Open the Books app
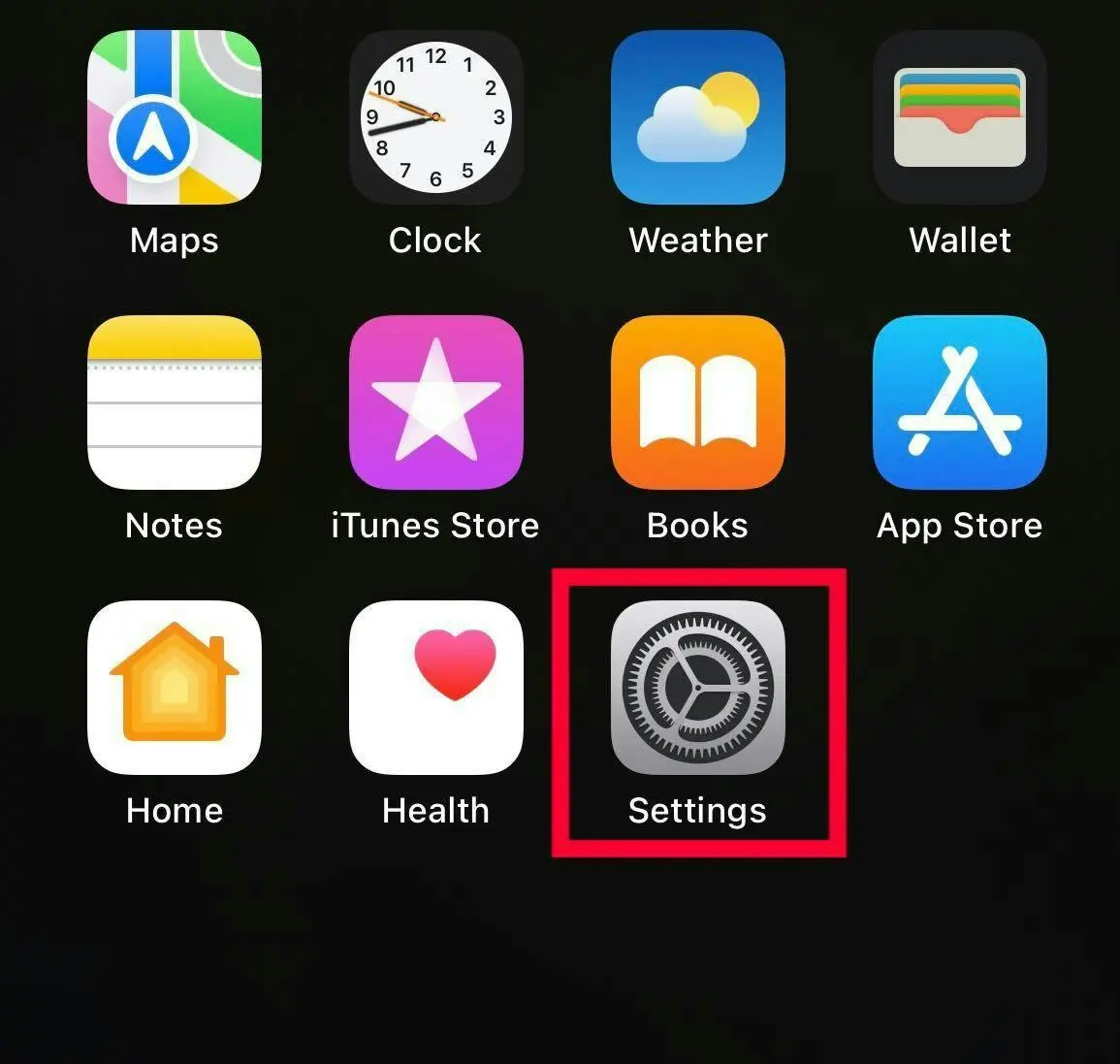Image resolution: width=1120 pixels, height=1064 pixels. pos(697,403)
